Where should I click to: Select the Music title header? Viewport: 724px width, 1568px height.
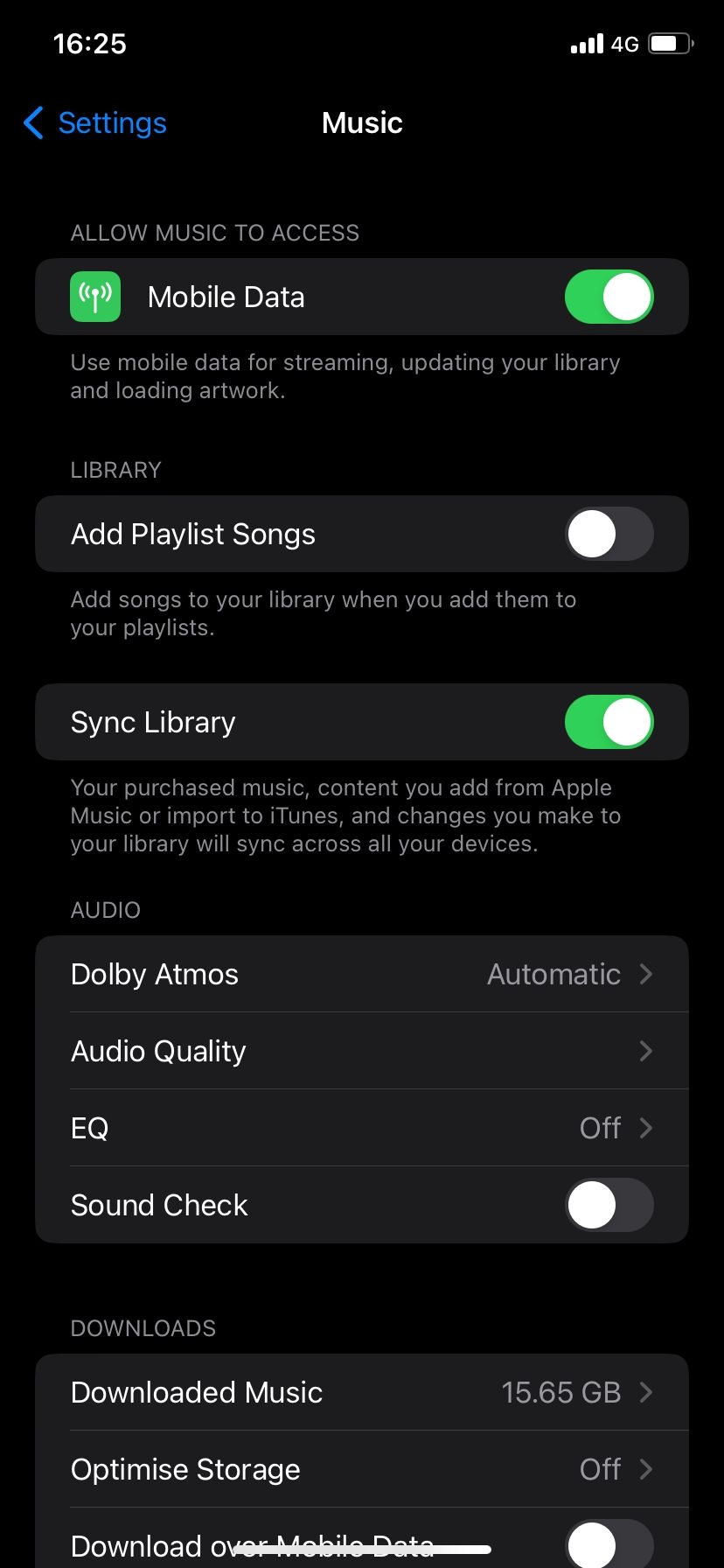(362, 122)
